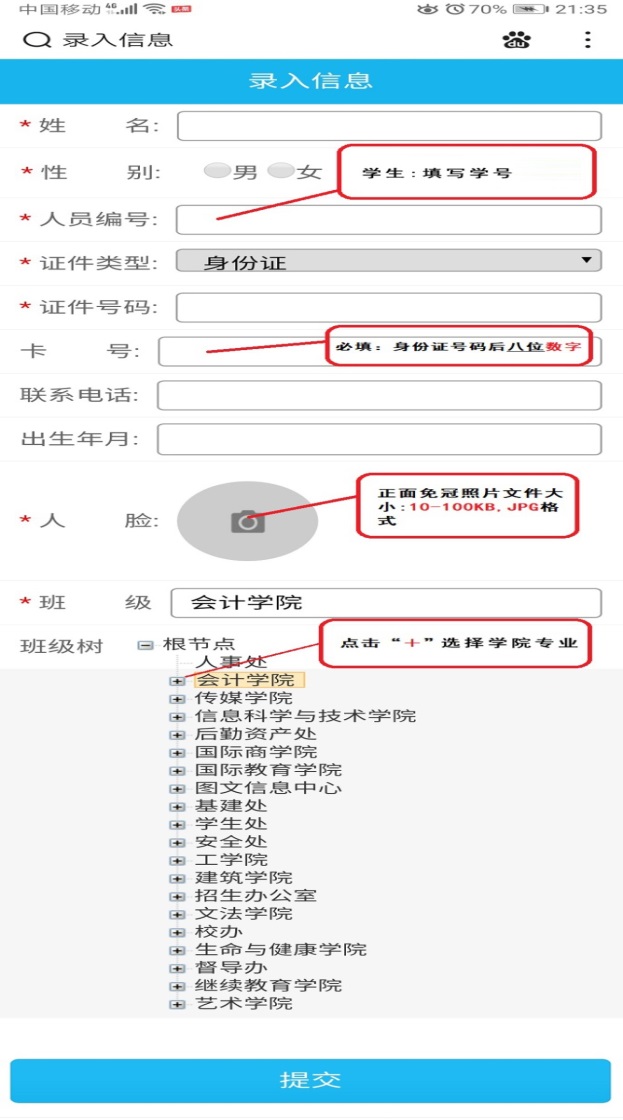This screenshot has height=1120, width=623.
Task: Expand the 会计学院 node
Action: pyautogui.click(x=178, y=680)
